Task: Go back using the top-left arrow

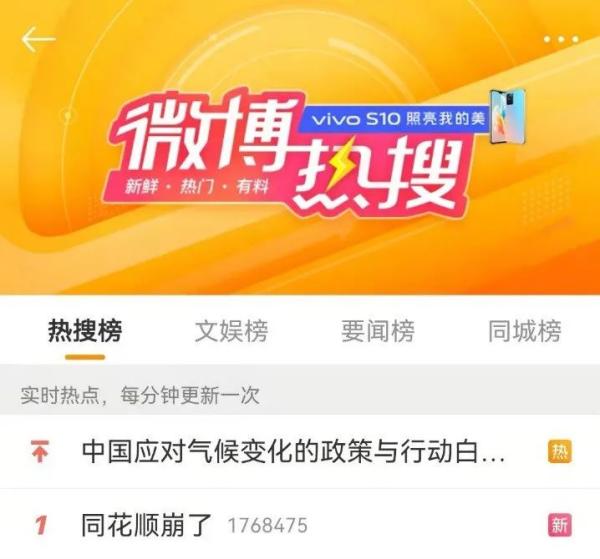Action: tap(38, 40)
